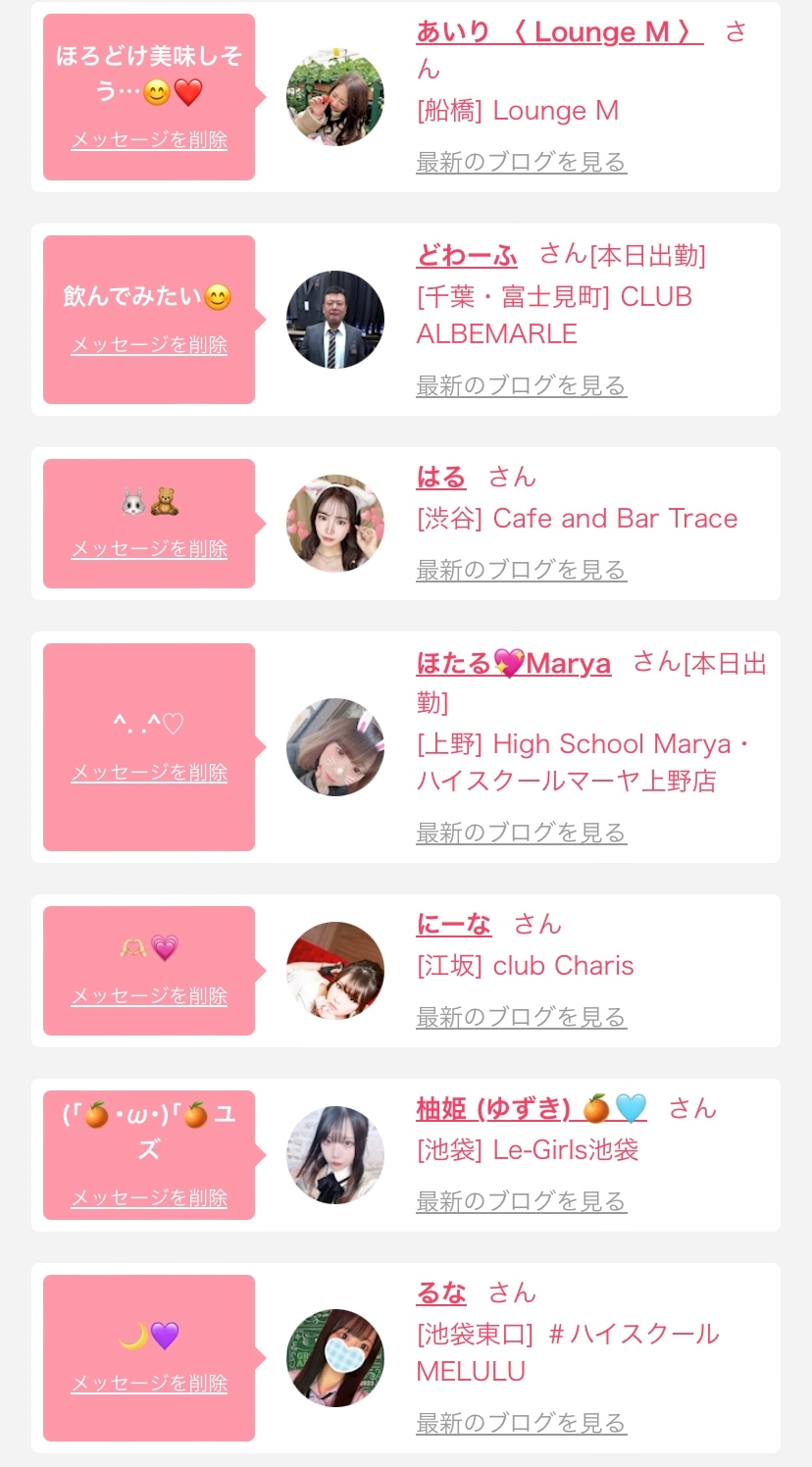The height and width of the screenshot is (1467, 812).
Task: View the latest blog of るな
Action: [x=521, y=1423]
